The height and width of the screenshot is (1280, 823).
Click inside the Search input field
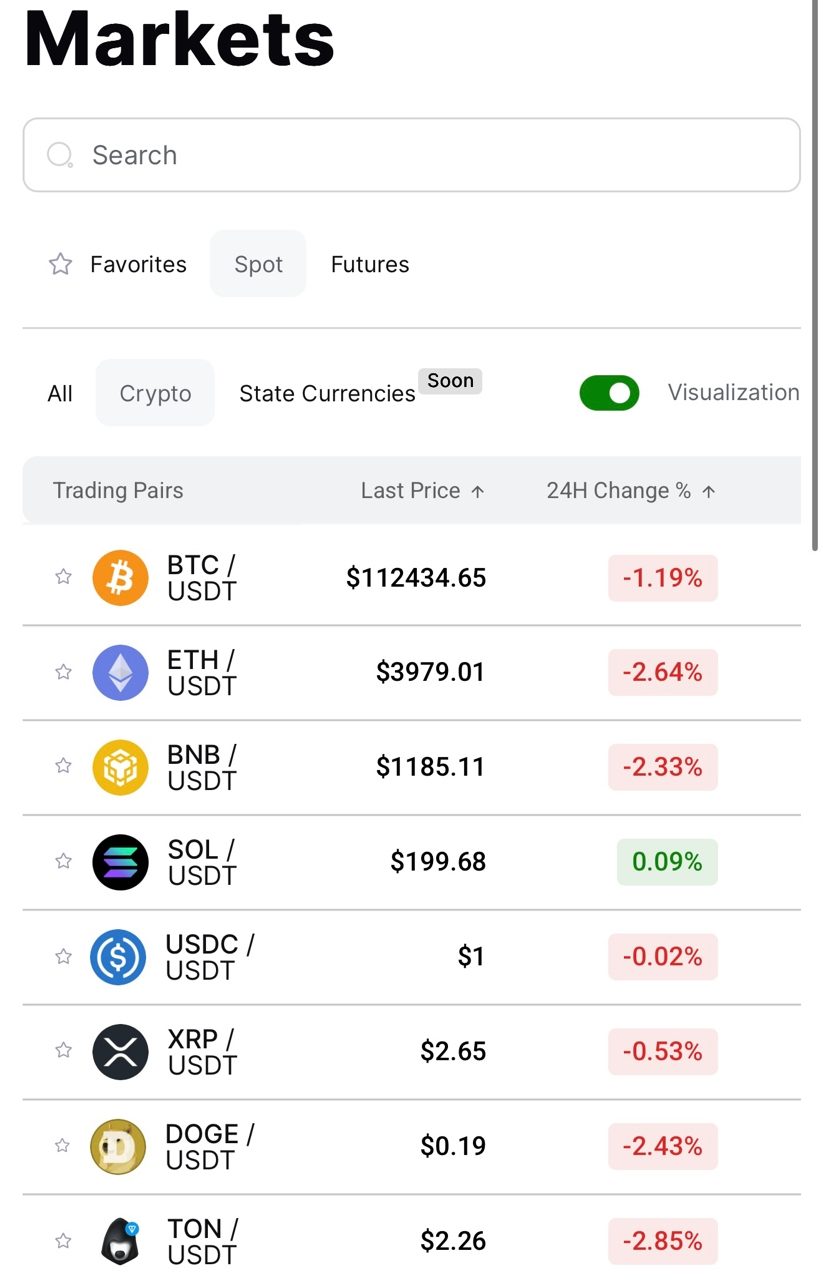click(x=300, y=155)
